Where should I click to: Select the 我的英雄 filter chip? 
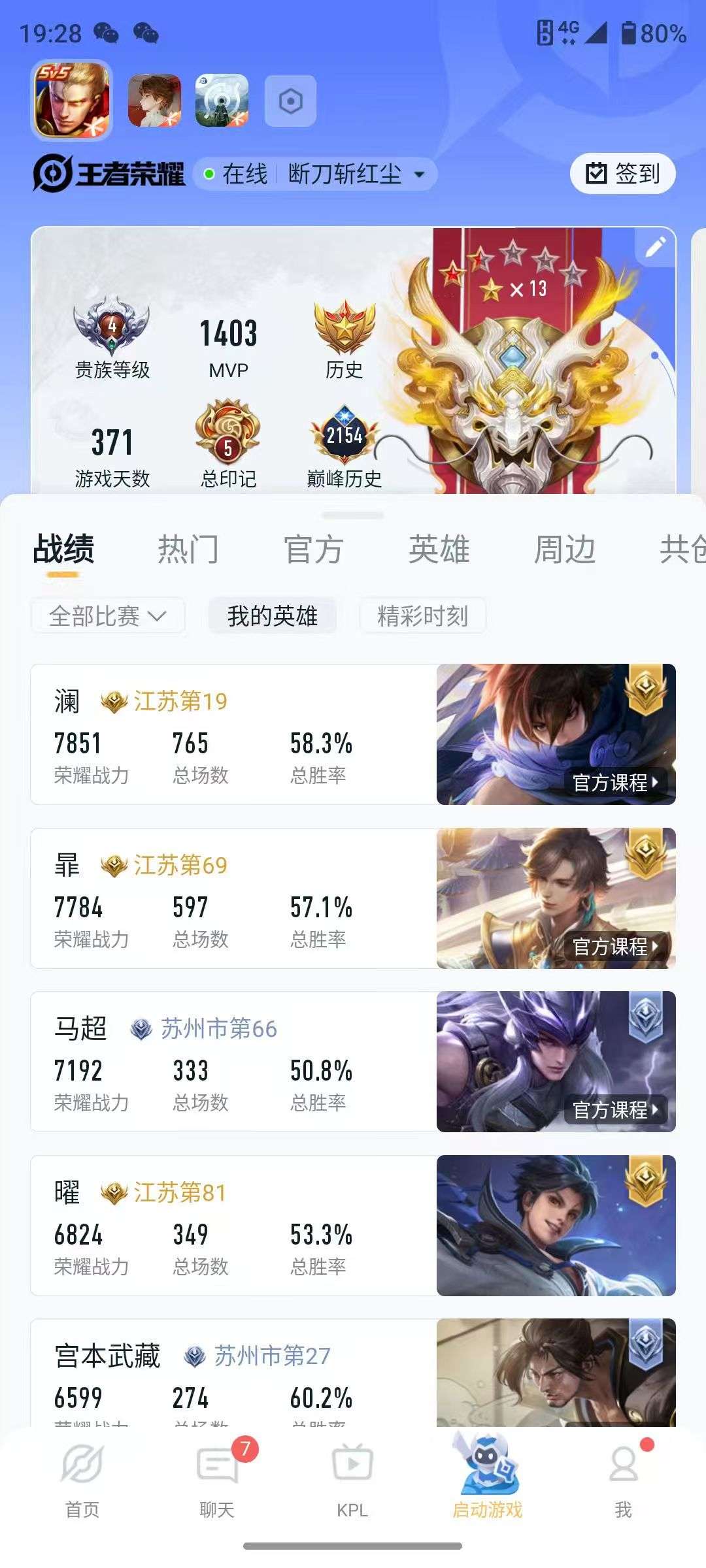point(272,615)
